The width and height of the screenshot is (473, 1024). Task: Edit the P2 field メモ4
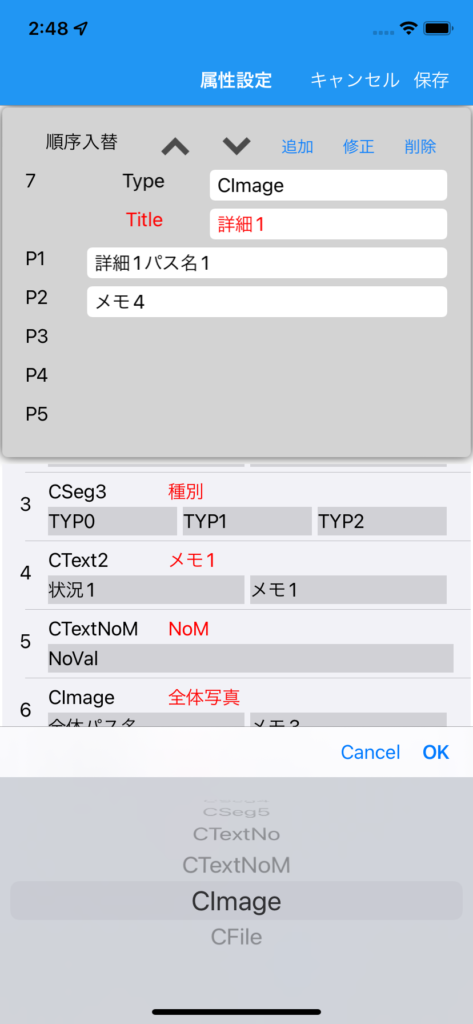[267, 302]
